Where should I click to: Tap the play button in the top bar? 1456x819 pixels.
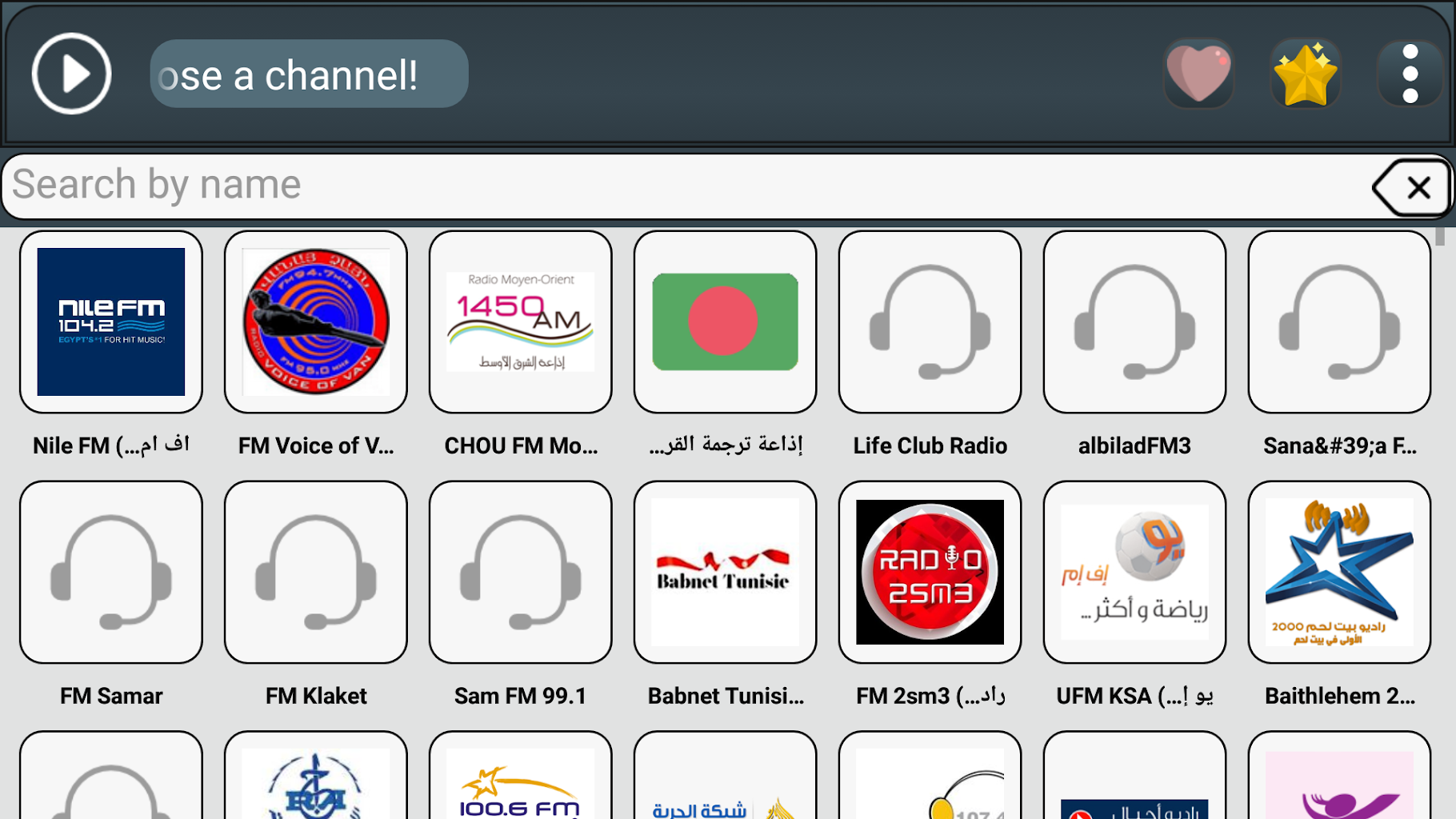point(71,74)
